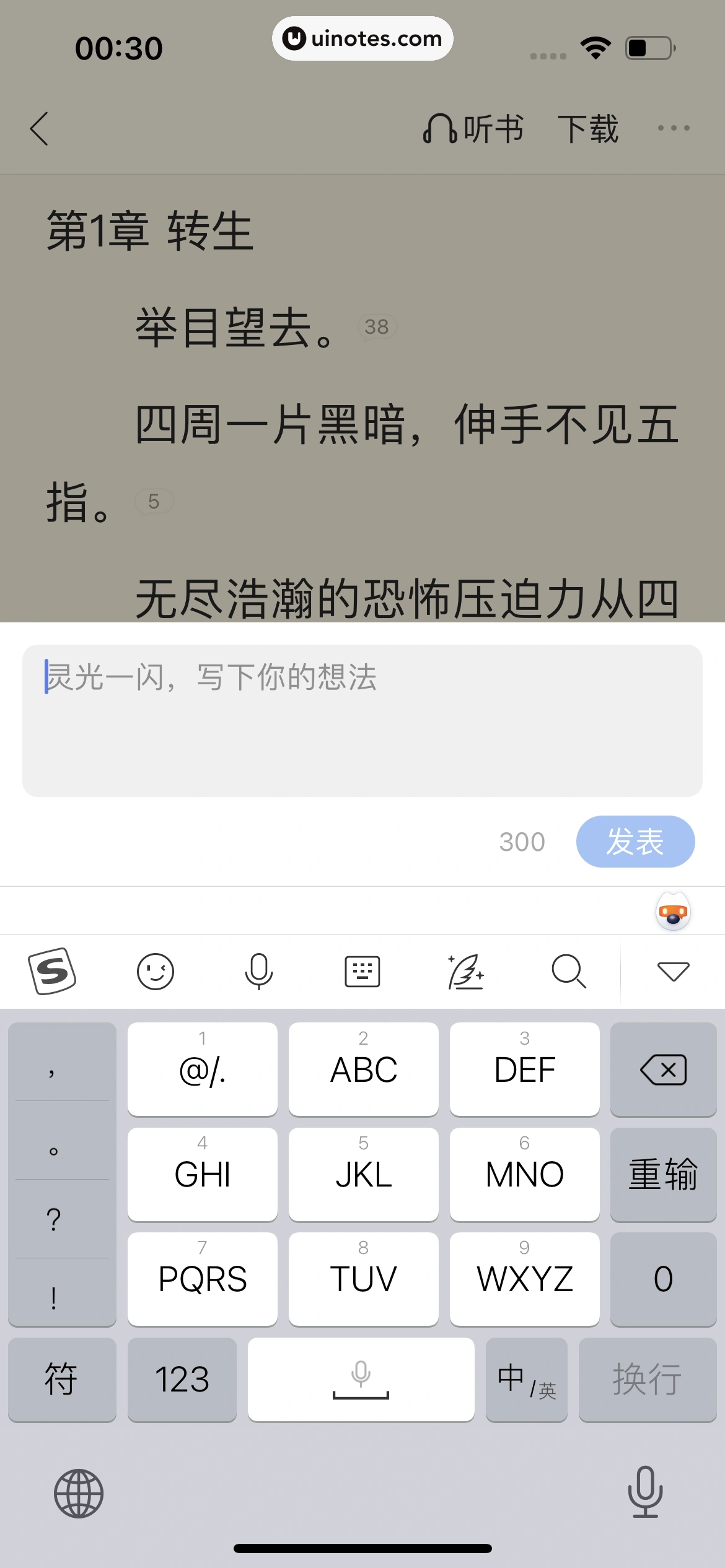Start voice input from keyboard toolbar

click(x=258, y=971)
